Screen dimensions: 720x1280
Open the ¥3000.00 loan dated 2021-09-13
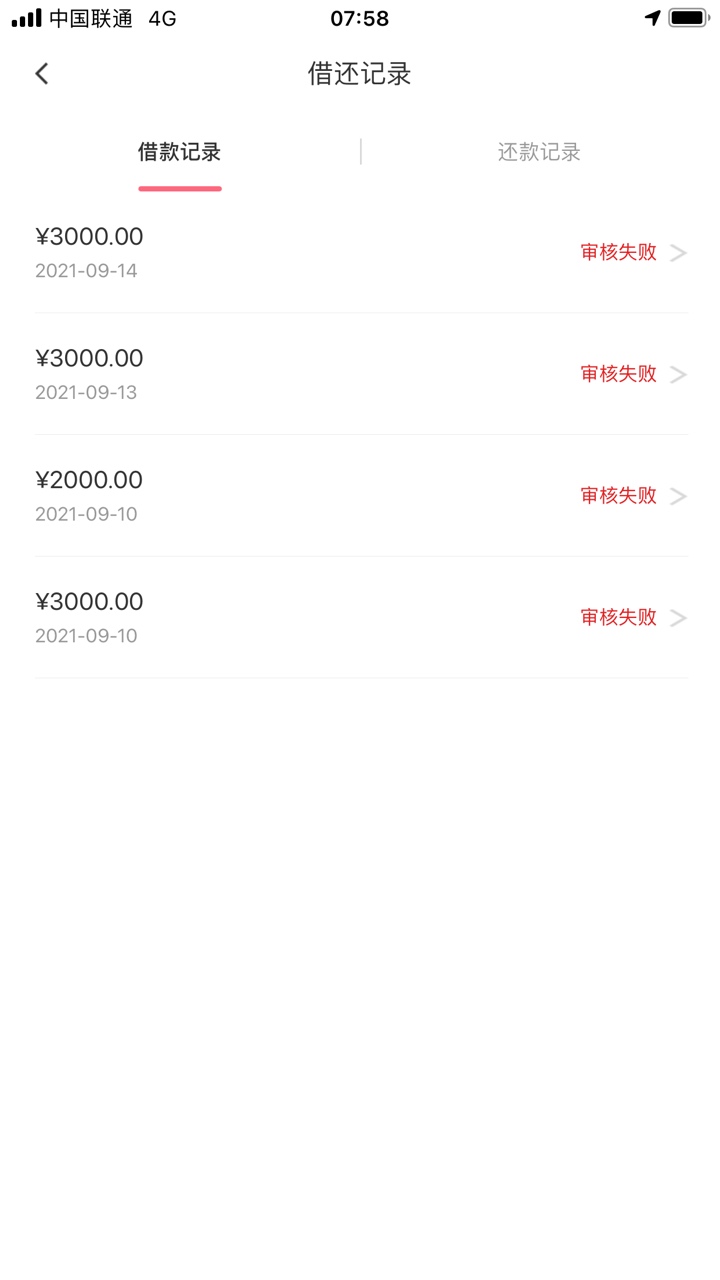[x=361, y=374]
